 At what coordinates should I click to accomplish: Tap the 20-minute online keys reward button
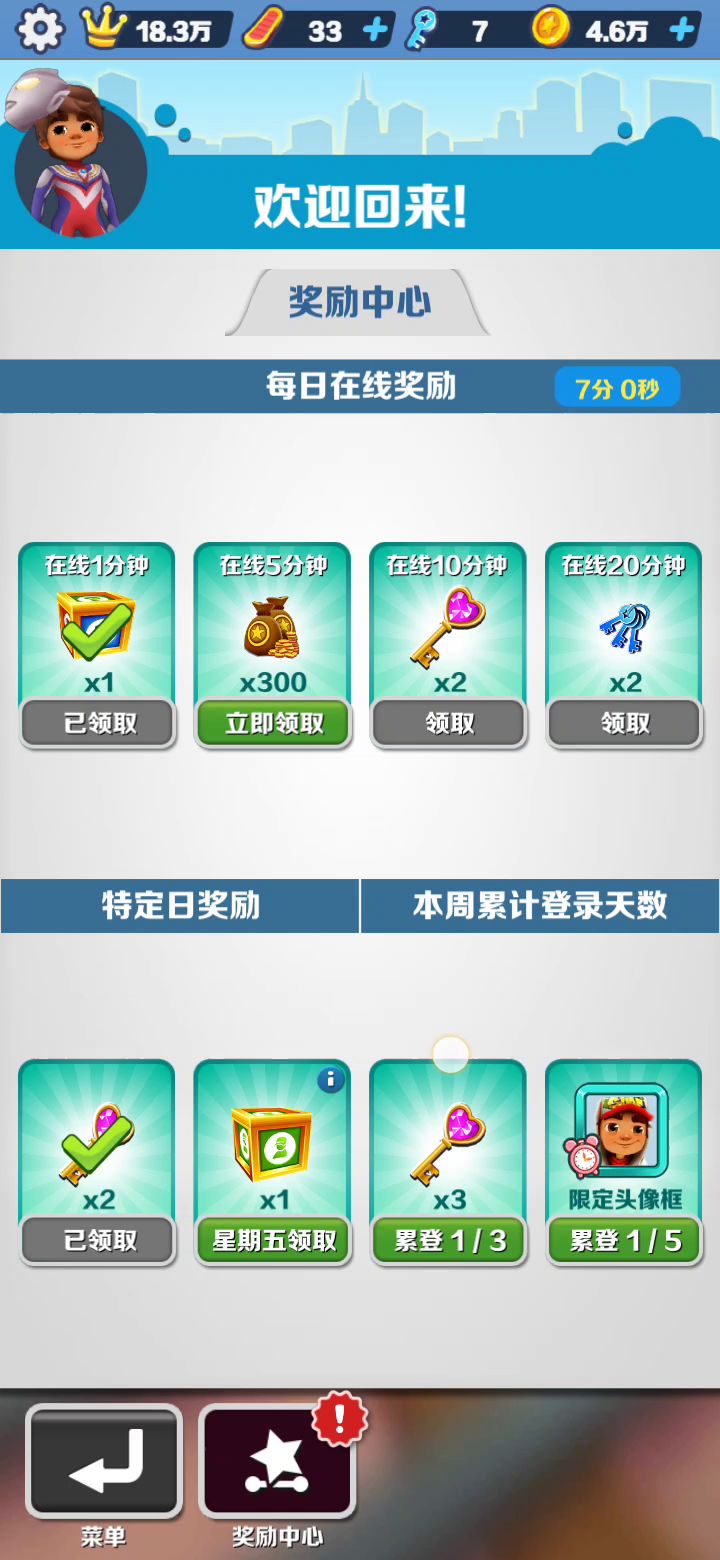625,723
